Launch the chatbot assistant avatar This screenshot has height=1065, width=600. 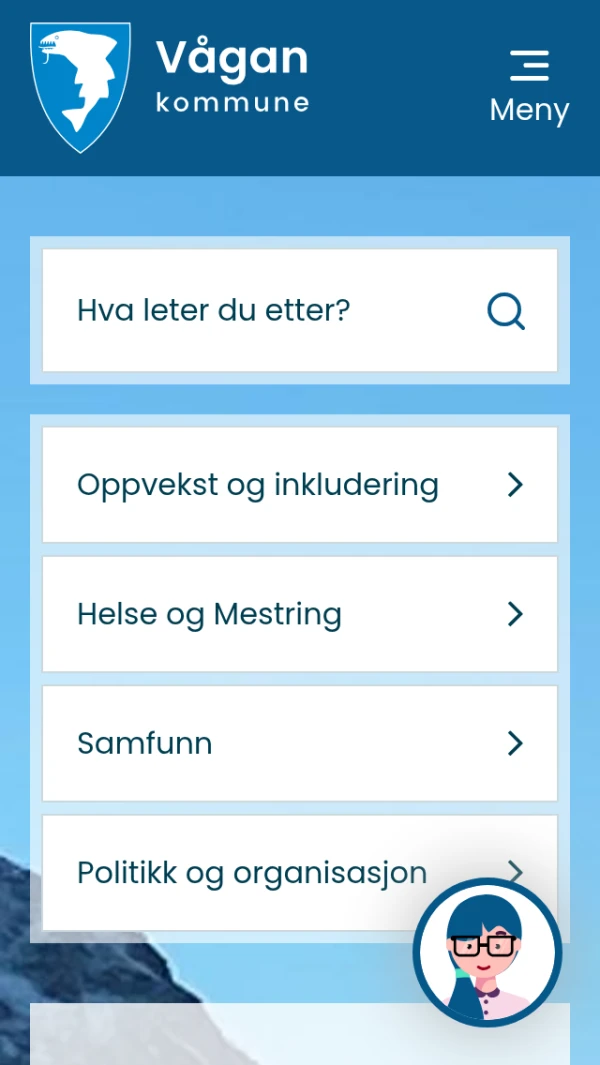coord(487,952)
